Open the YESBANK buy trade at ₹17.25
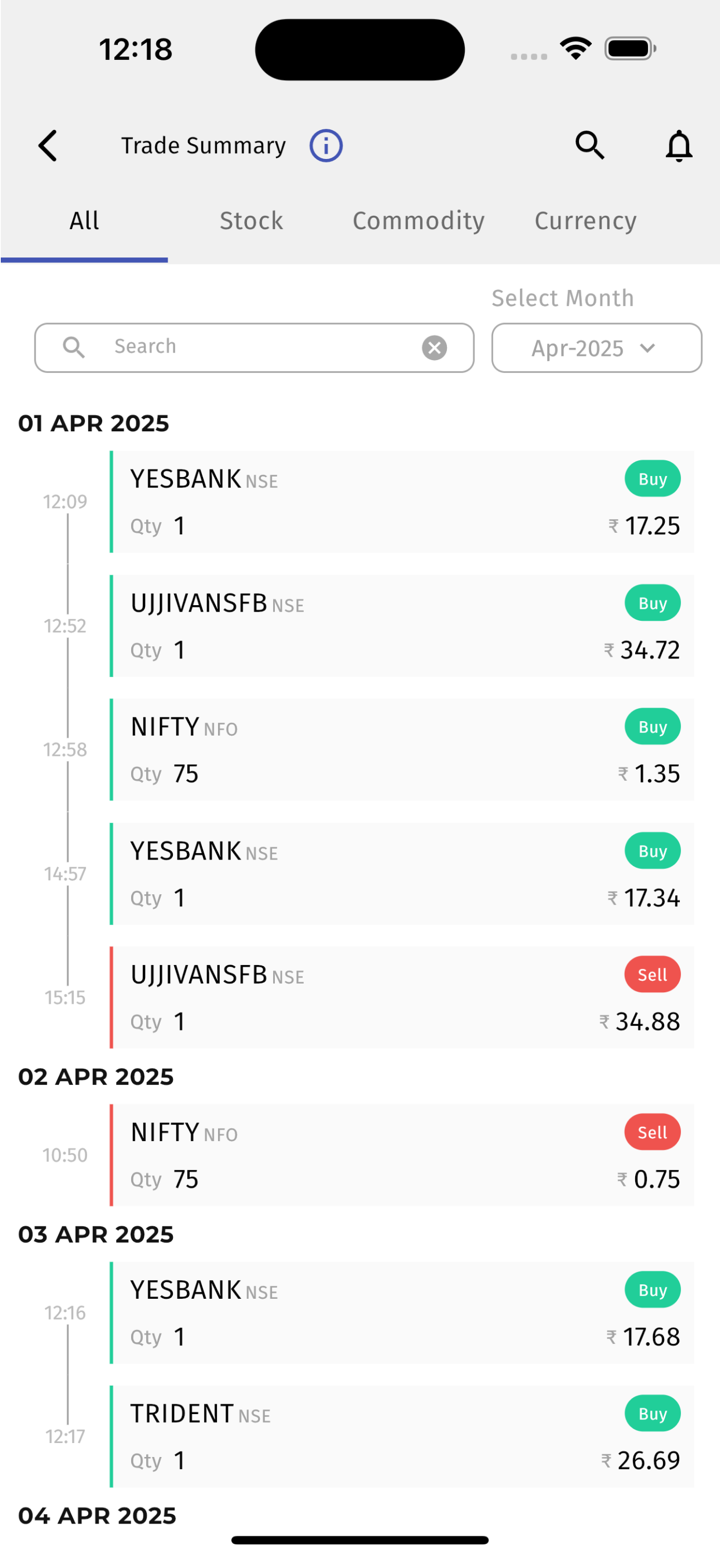The width and height of the screenshot is (720, 1558). click(402, 502)
